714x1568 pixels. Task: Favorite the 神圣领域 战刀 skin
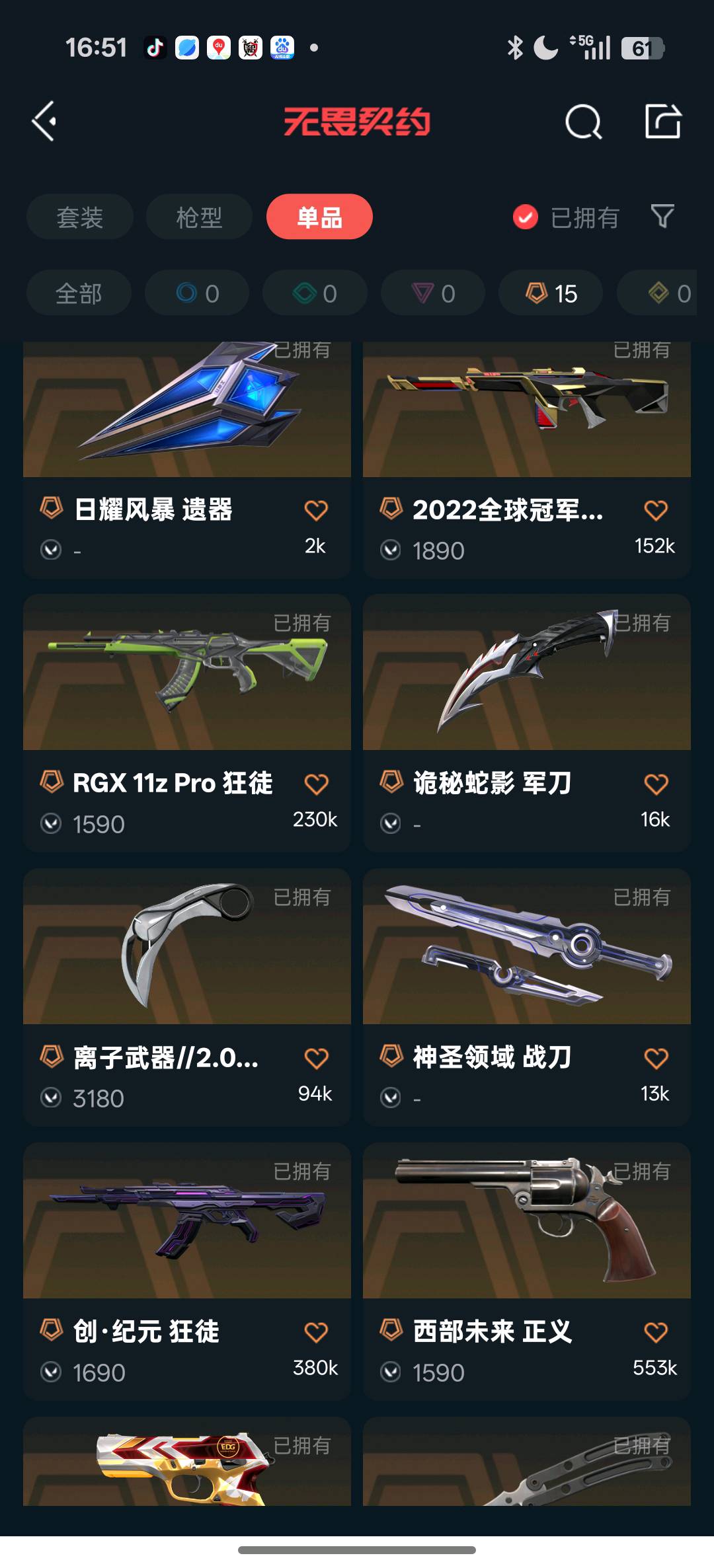pyautogui.click(x=656, y=1059)
